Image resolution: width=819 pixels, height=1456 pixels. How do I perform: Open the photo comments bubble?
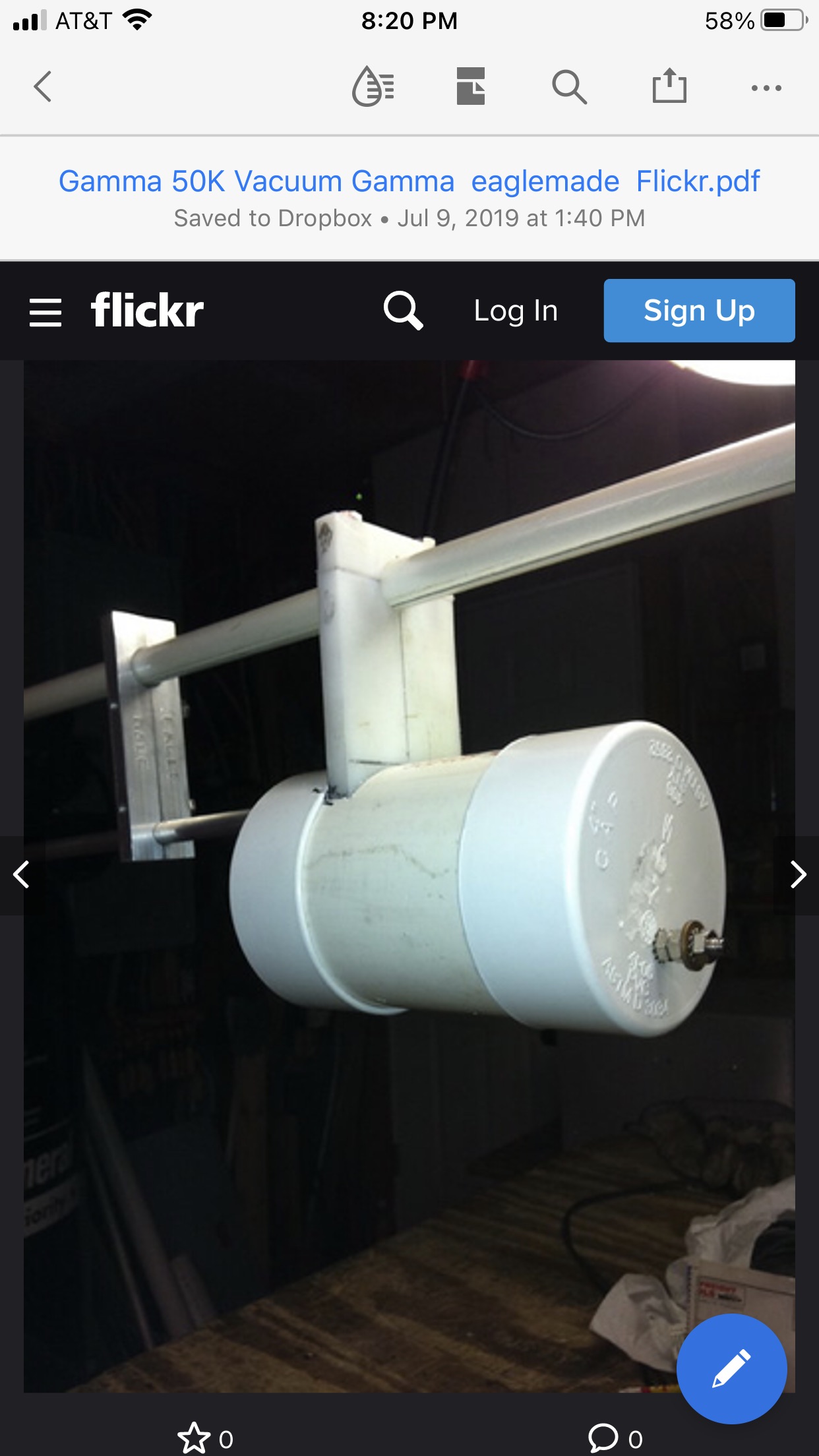tap(603, 1438)
